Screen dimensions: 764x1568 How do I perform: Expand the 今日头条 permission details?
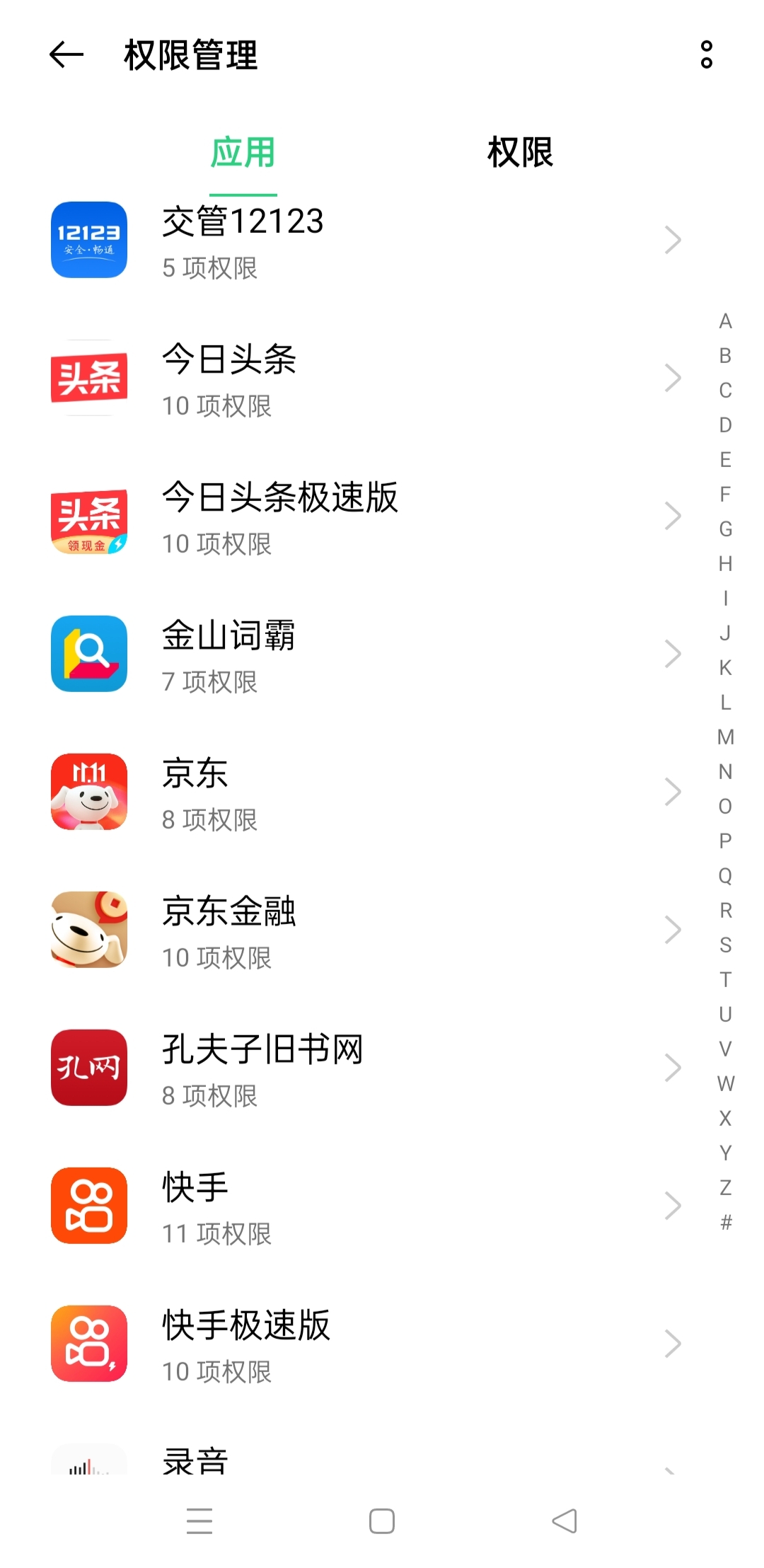coord(673,379)
